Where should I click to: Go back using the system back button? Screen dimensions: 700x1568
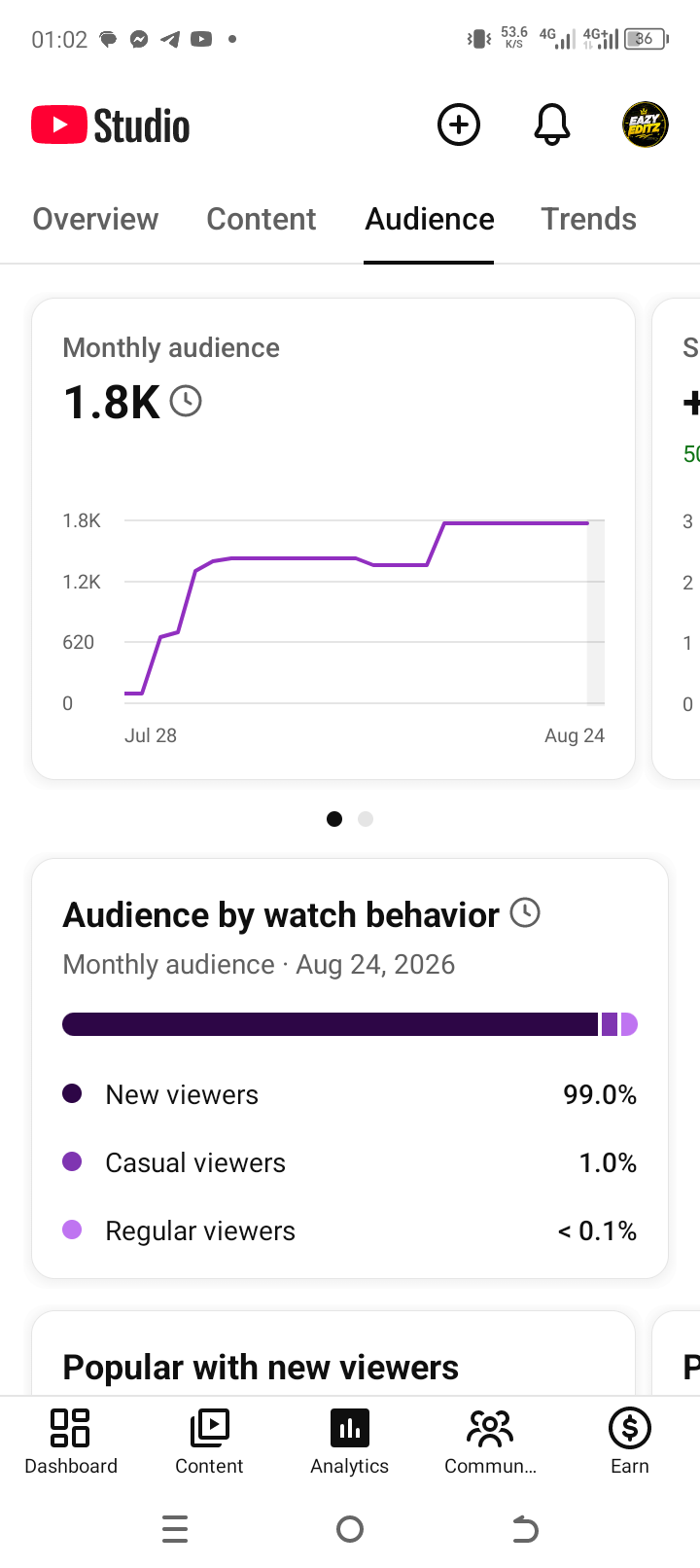click(525, 1530)
